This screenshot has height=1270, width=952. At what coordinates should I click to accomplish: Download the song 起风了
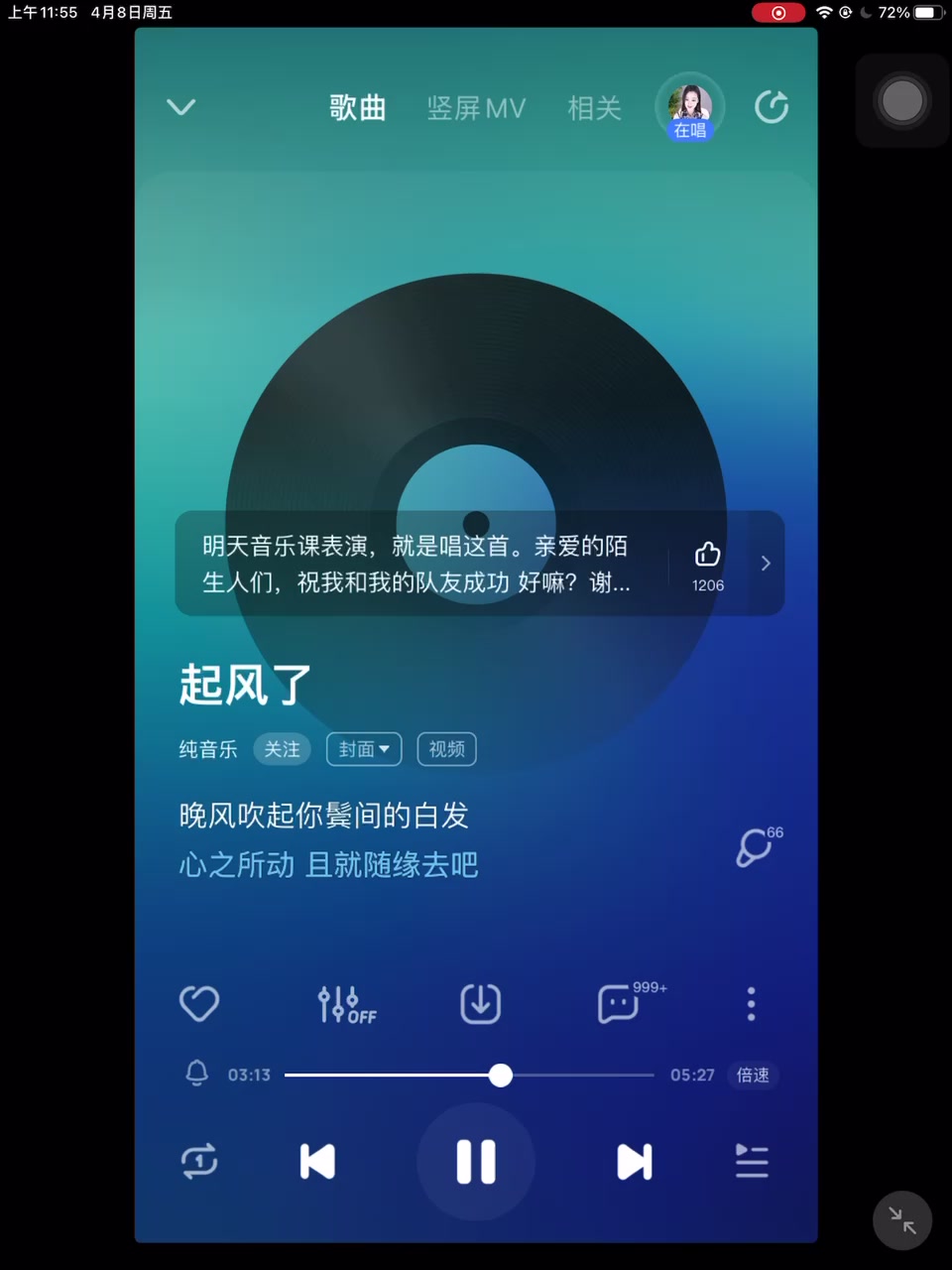480,1004
